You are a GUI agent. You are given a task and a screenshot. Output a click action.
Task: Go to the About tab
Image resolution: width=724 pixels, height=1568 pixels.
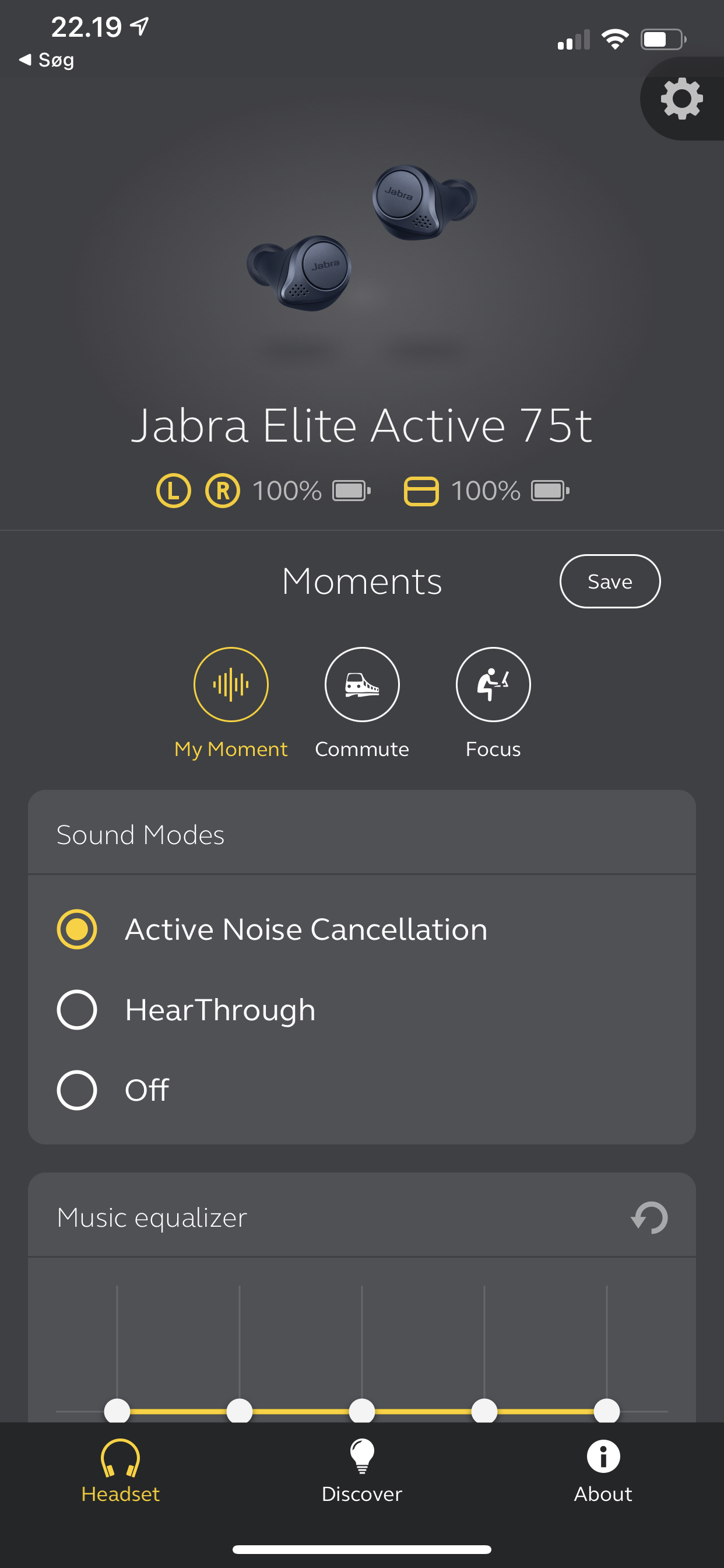pos(602,1471)
